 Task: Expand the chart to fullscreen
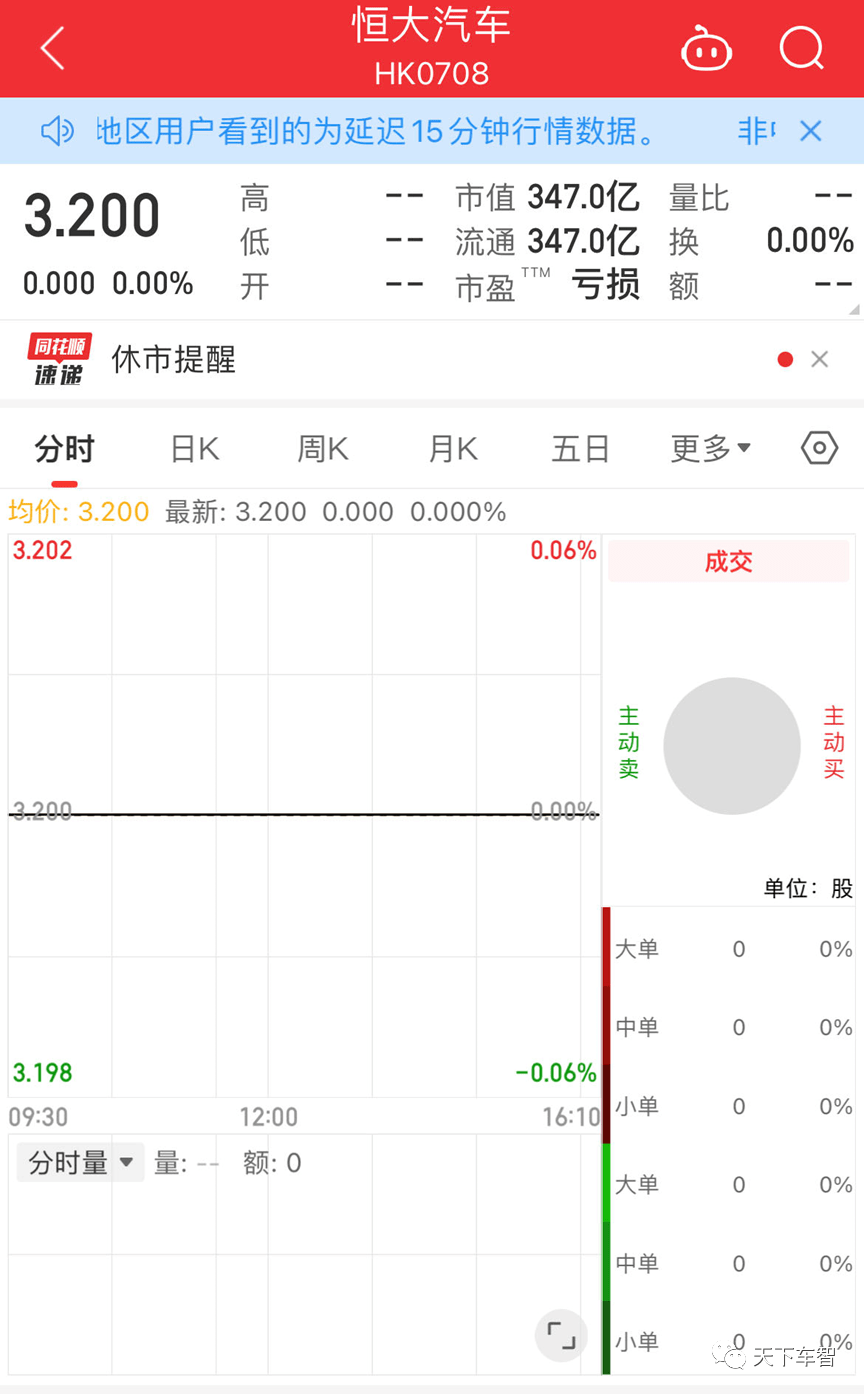[x=561, y=1336]
